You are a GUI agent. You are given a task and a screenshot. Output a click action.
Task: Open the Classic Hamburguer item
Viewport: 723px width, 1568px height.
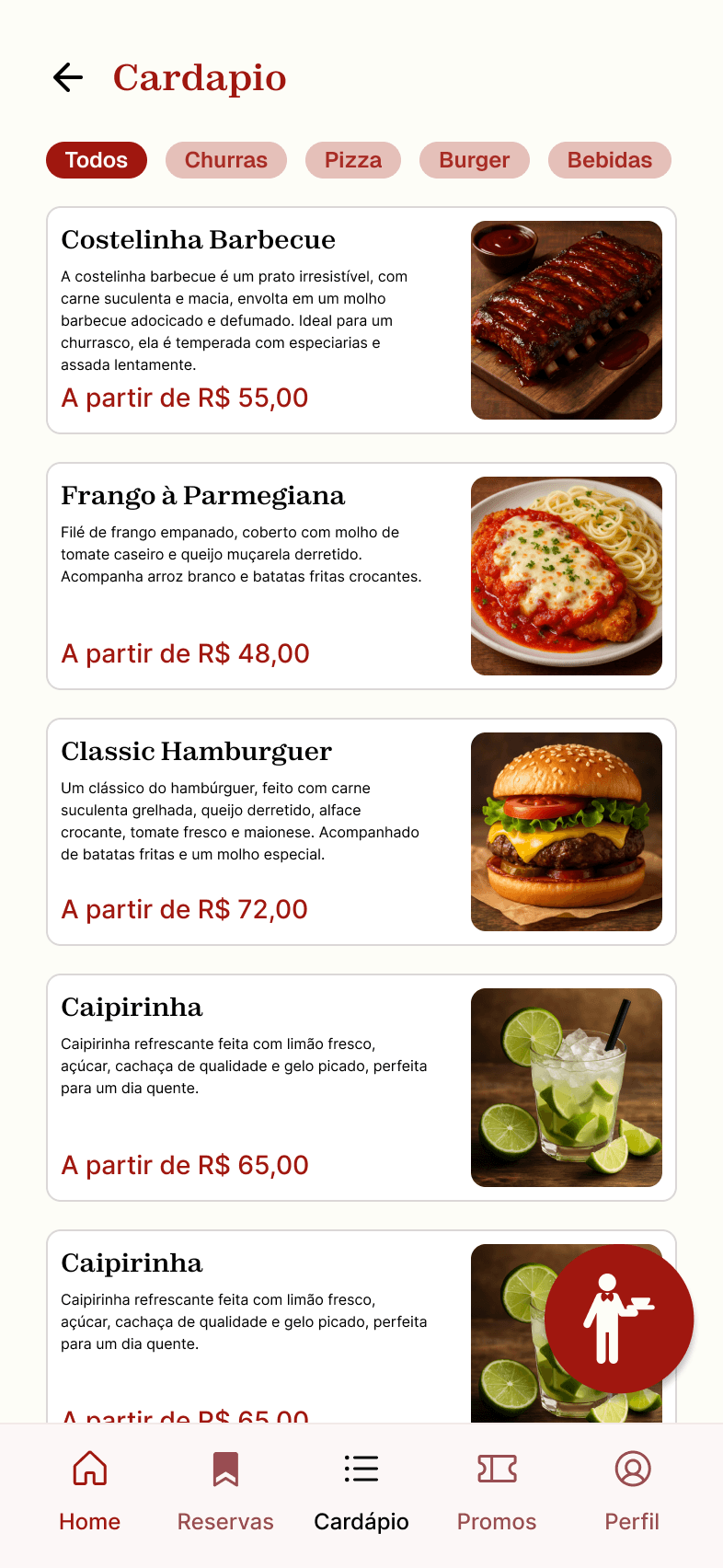(361, 832)
